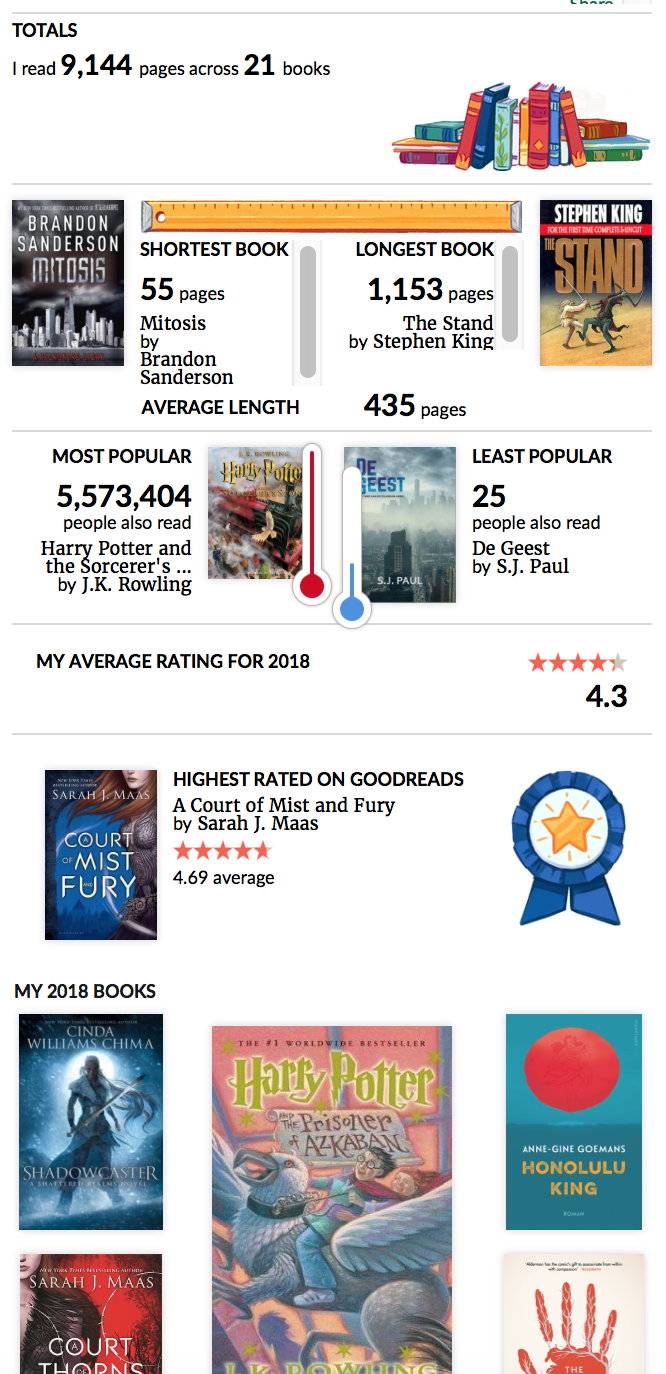Viewport: 666px width, 1374px height.
Task: Open the red Sarah J. Maas book cover
Action: coord(91,1314)
